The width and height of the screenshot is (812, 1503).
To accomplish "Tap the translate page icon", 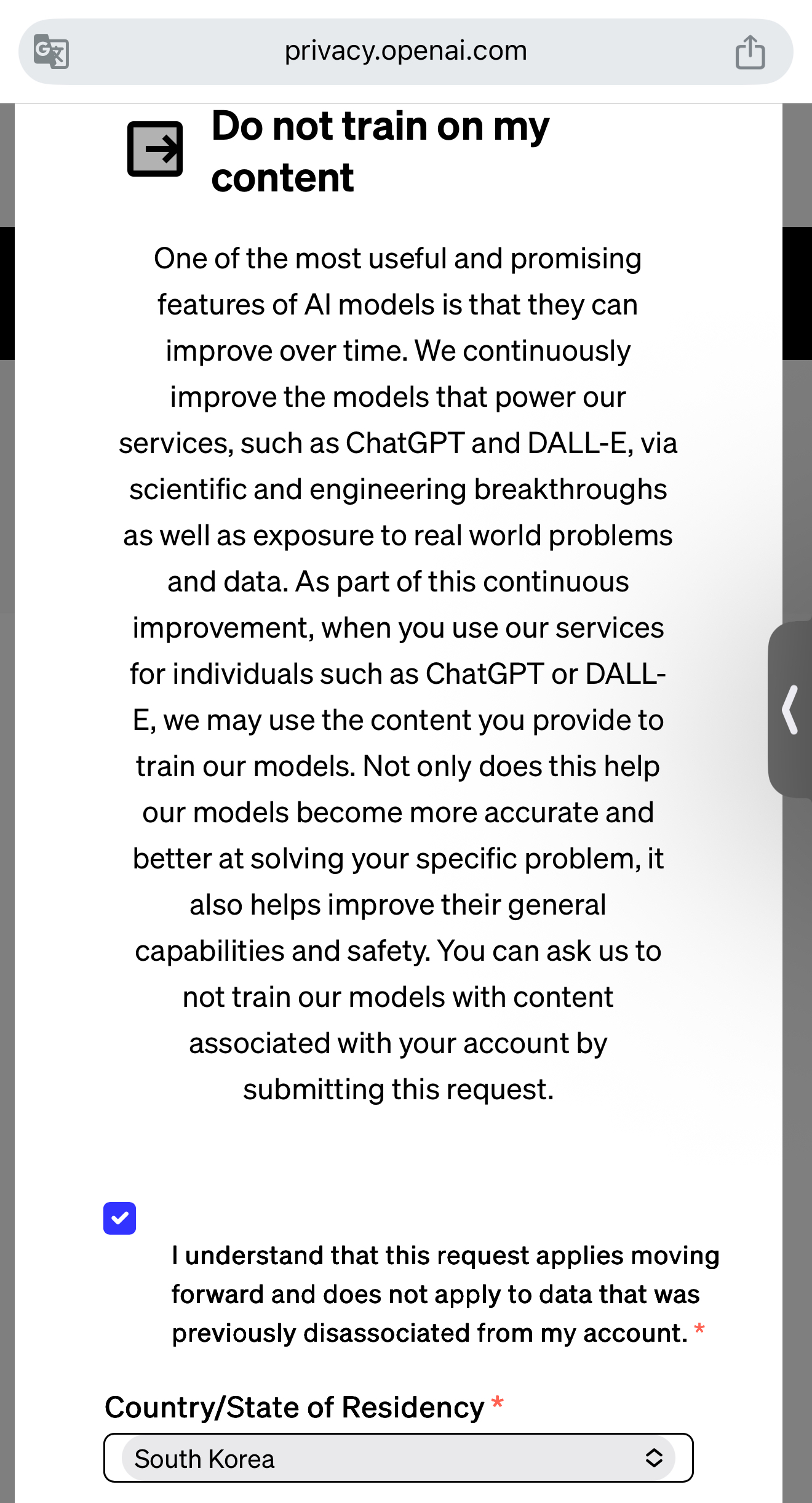I will pyautogui.click(x=51, y=52).
